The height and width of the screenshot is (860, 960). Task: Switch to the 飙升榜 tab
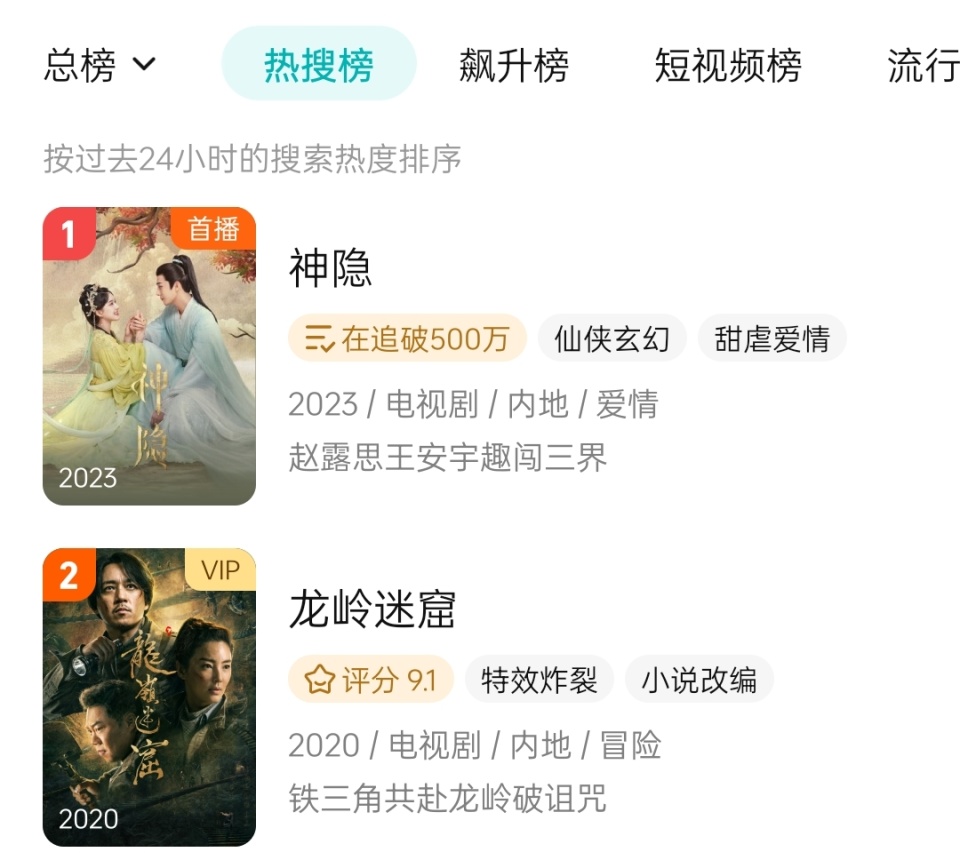[x=514, y=66]
